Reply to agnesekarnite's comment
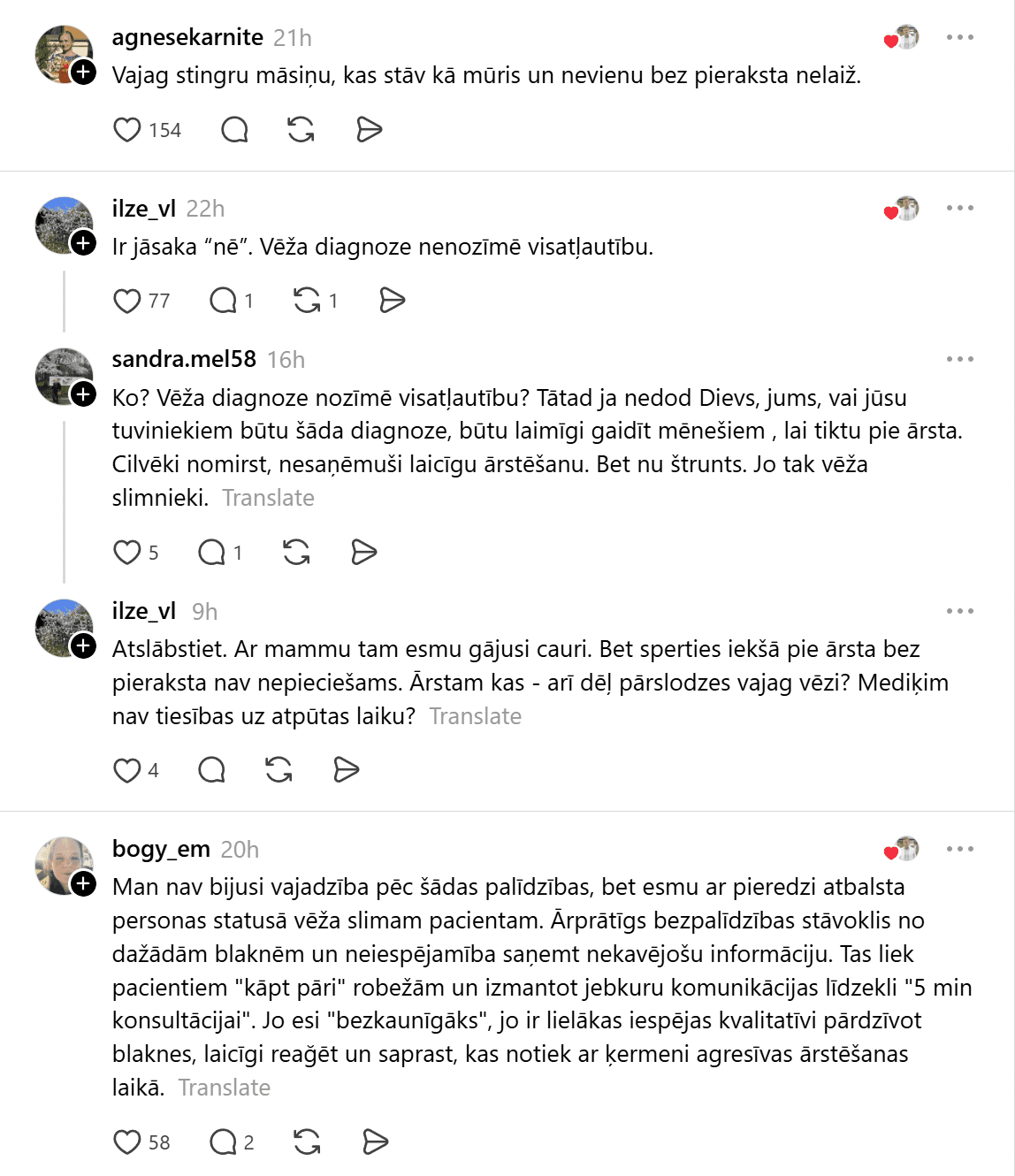Image resolution: width=1015 pixels, height=1176 pixels. 234,130
